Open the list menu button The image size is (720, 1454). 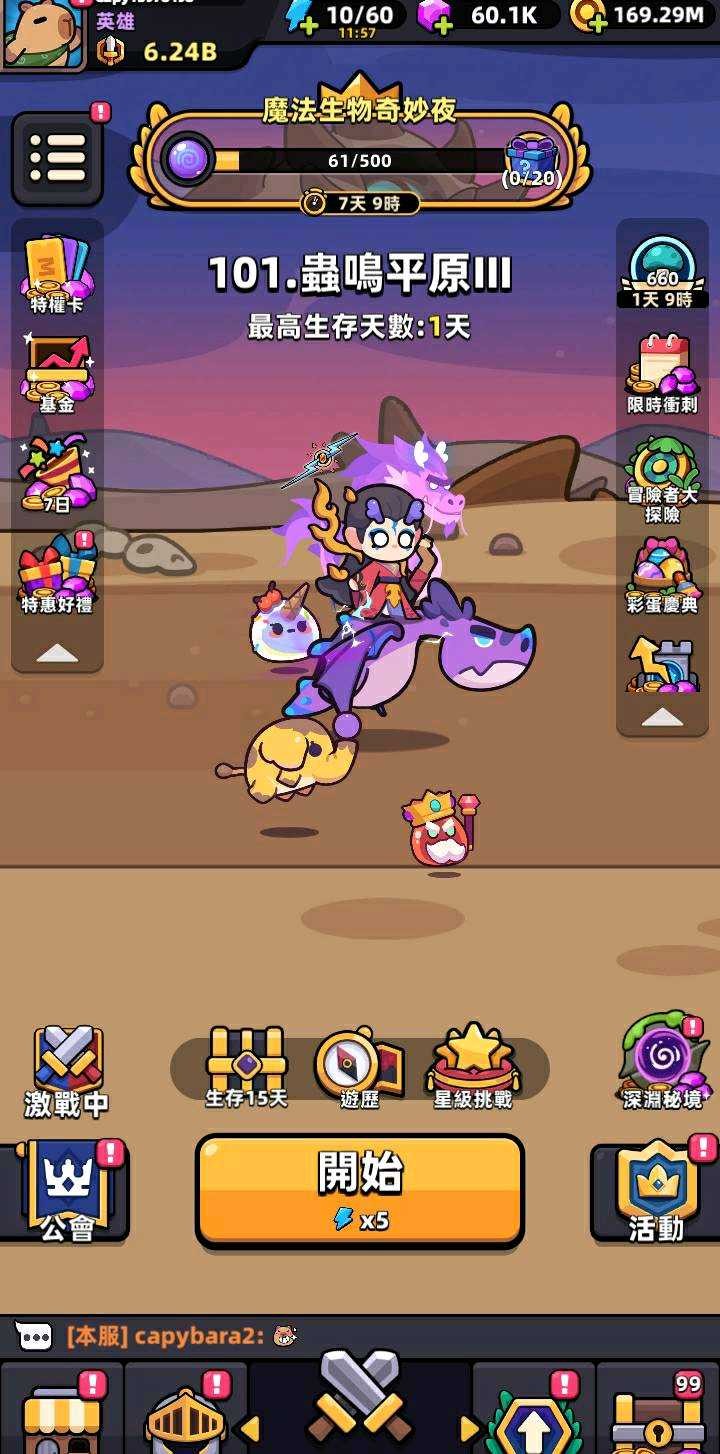57,158
